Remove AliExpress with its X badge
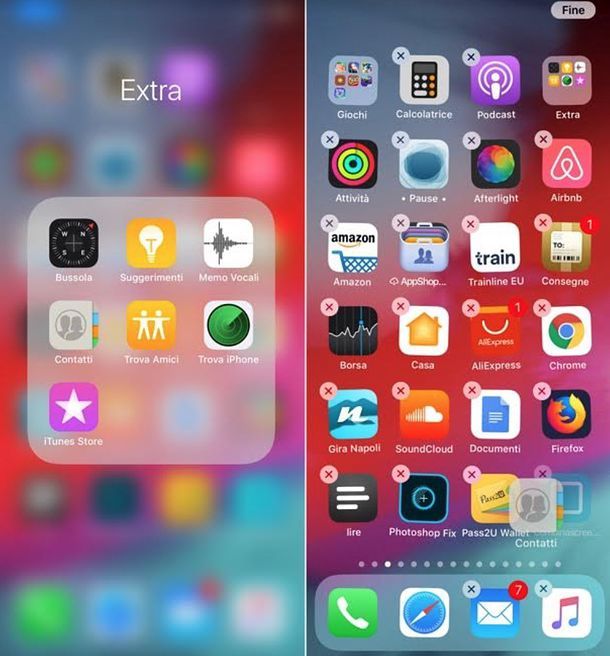The image size is (610, 656). (472, 307)
